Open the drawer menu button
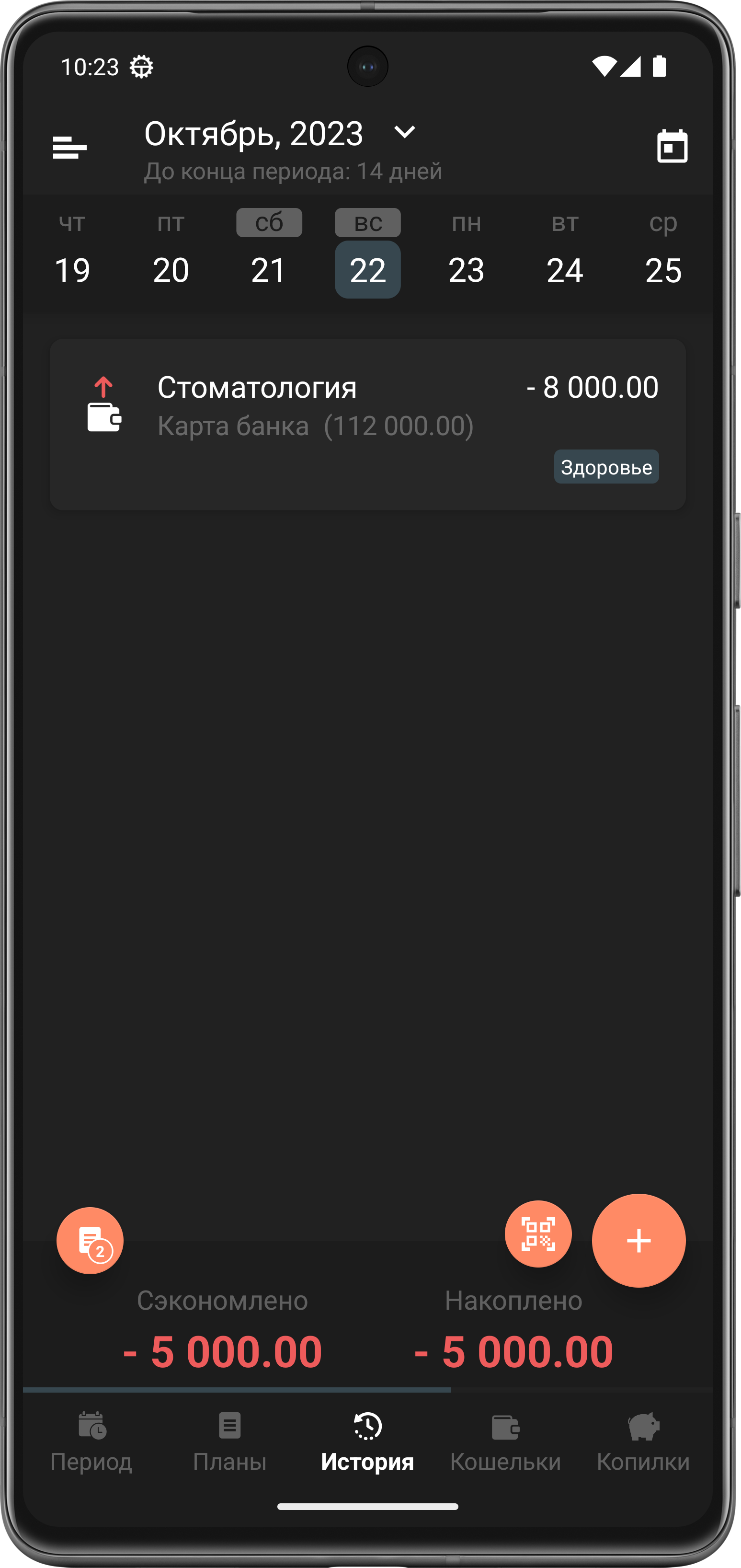 click(x=69, y=147)
